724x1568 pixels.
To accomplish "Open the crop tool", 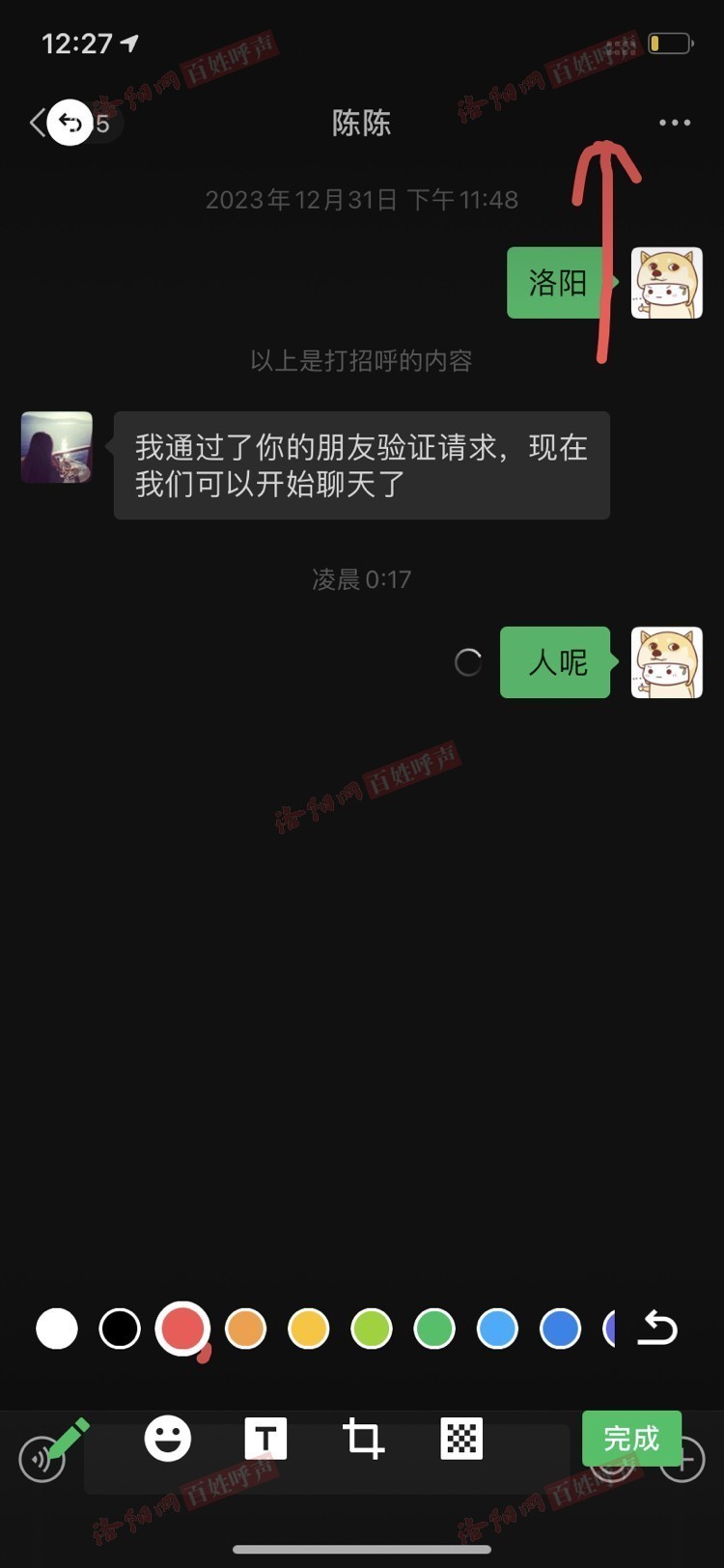I will [x=363, y=1439].
